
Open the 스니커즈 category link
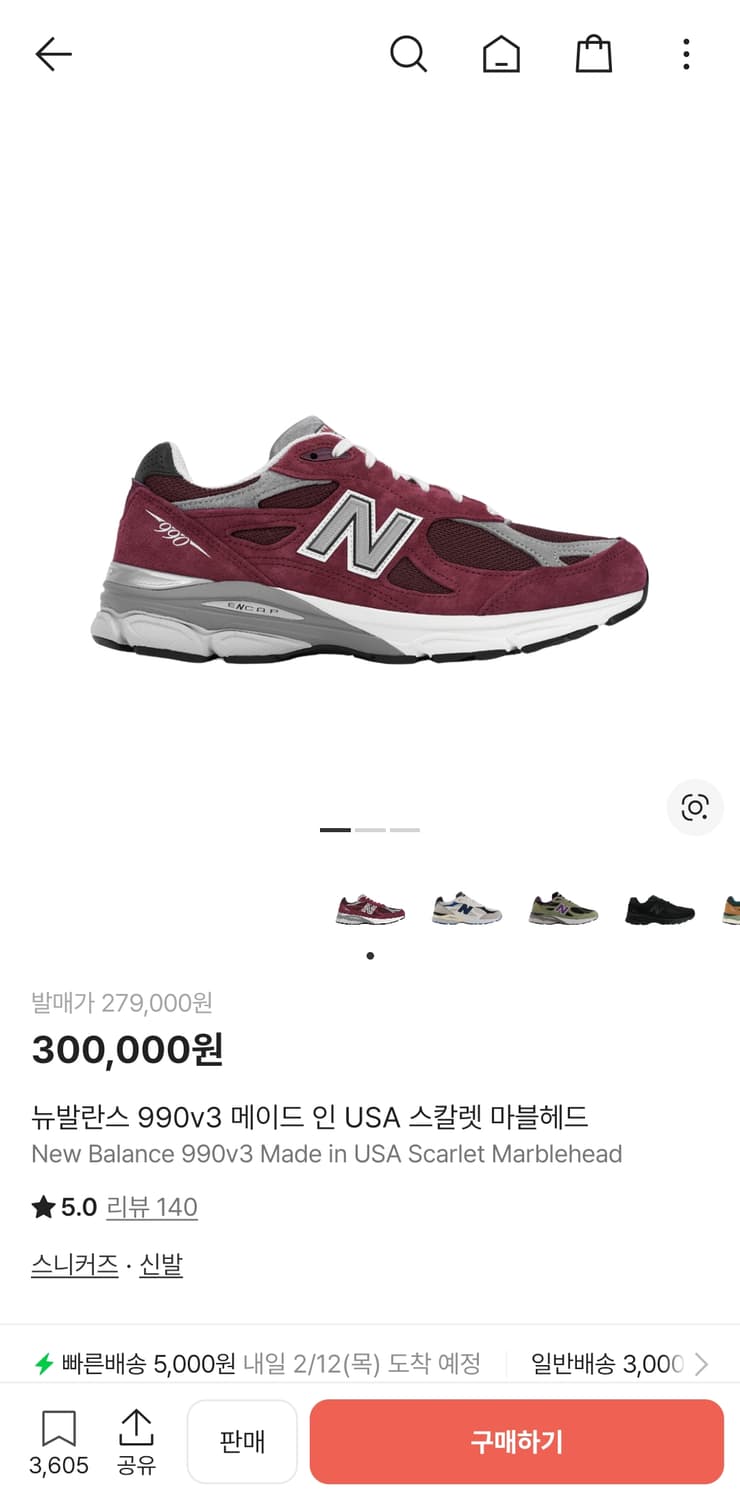coord(74,1265)
